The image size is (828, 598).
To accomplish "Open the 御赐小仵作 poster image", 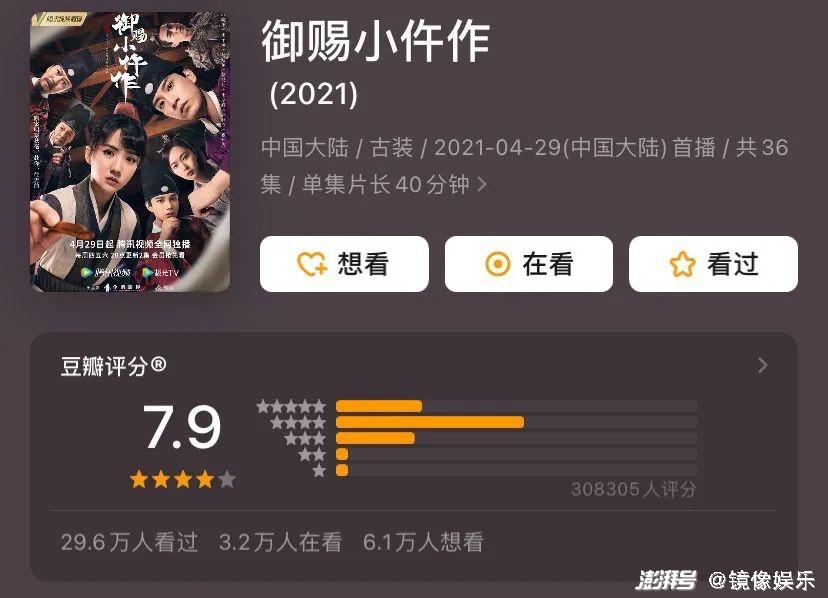I will [x=130, y=152].
